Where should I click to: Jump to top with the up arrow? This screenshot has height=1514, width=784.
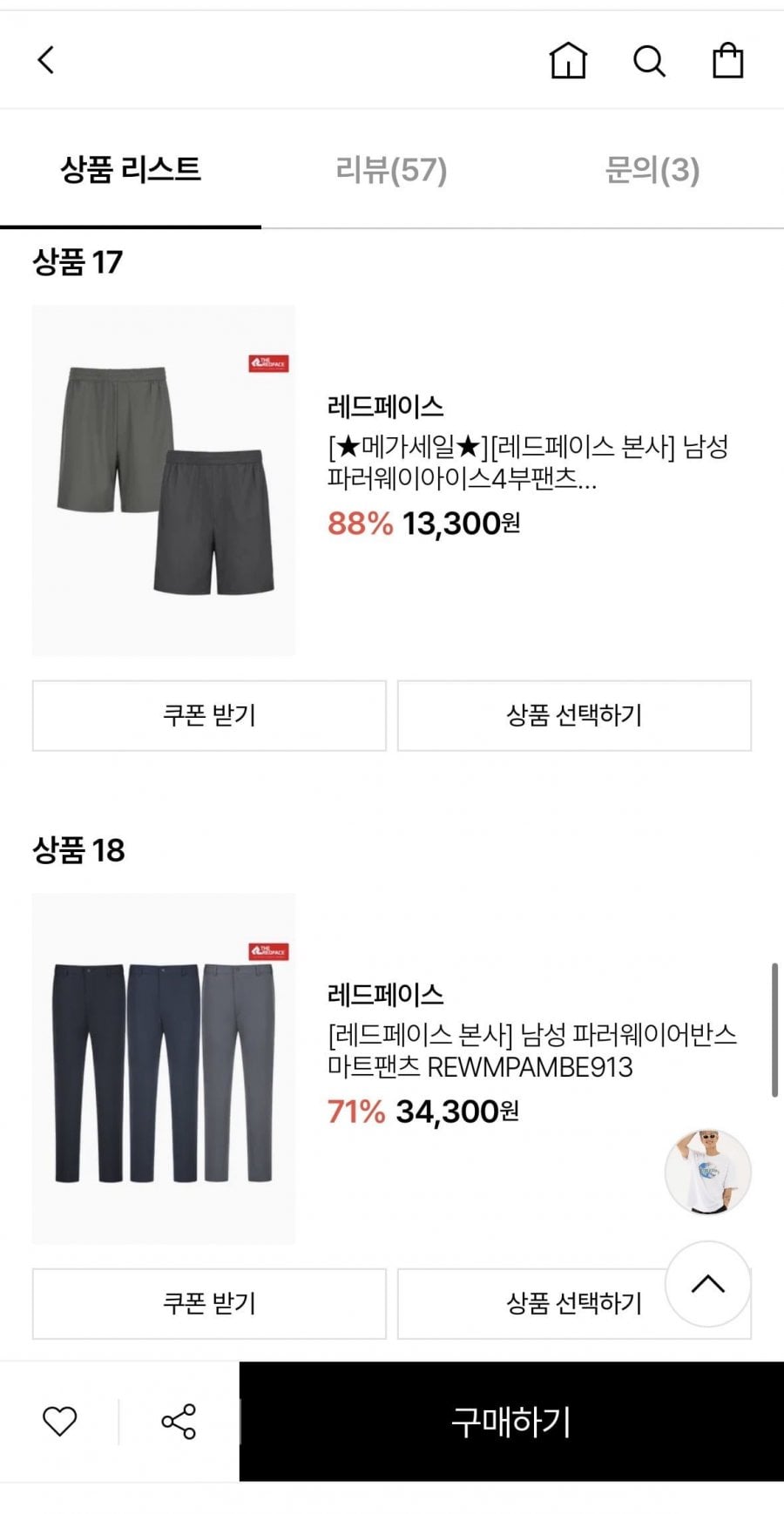click(707, 1284)
